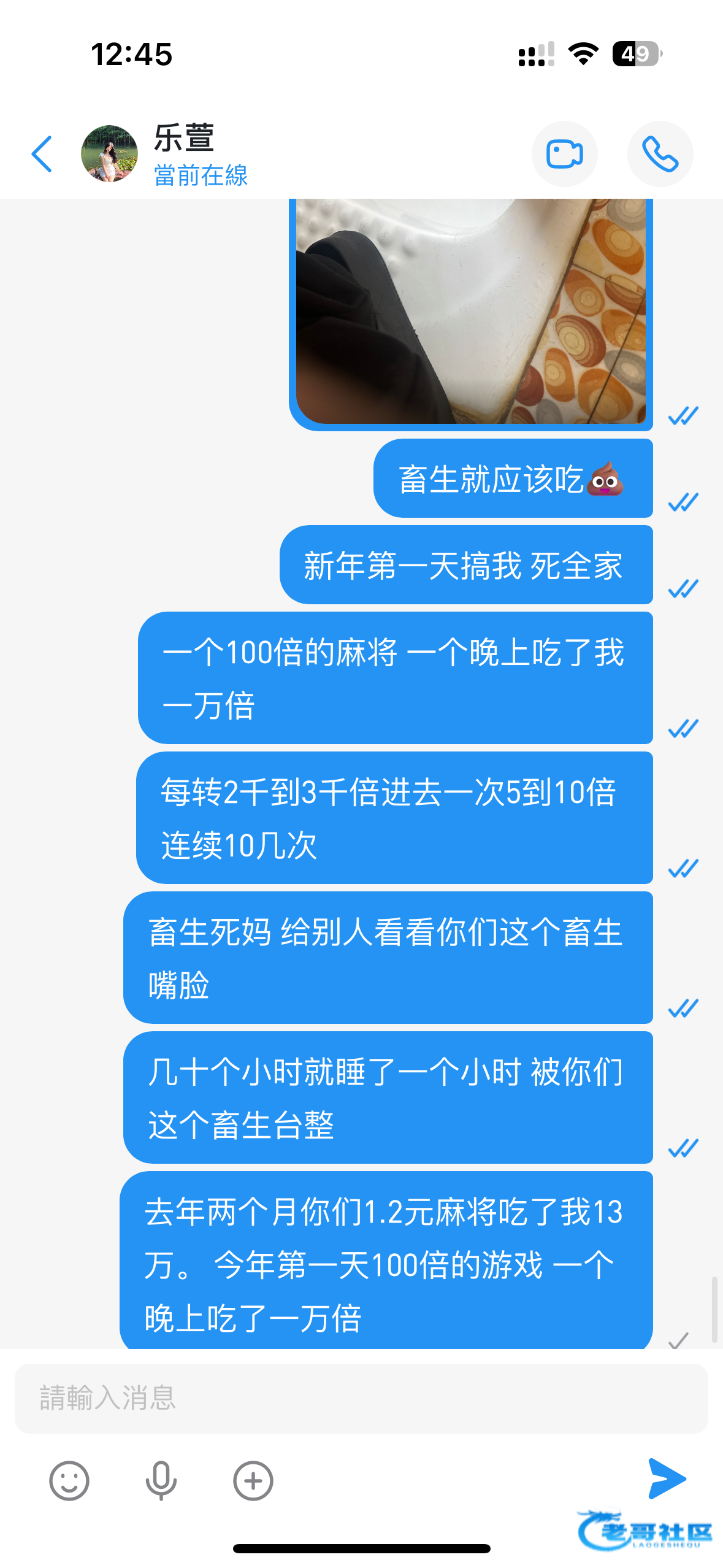
Task: Open the emoji picker
Action: tap(69, 1480)
